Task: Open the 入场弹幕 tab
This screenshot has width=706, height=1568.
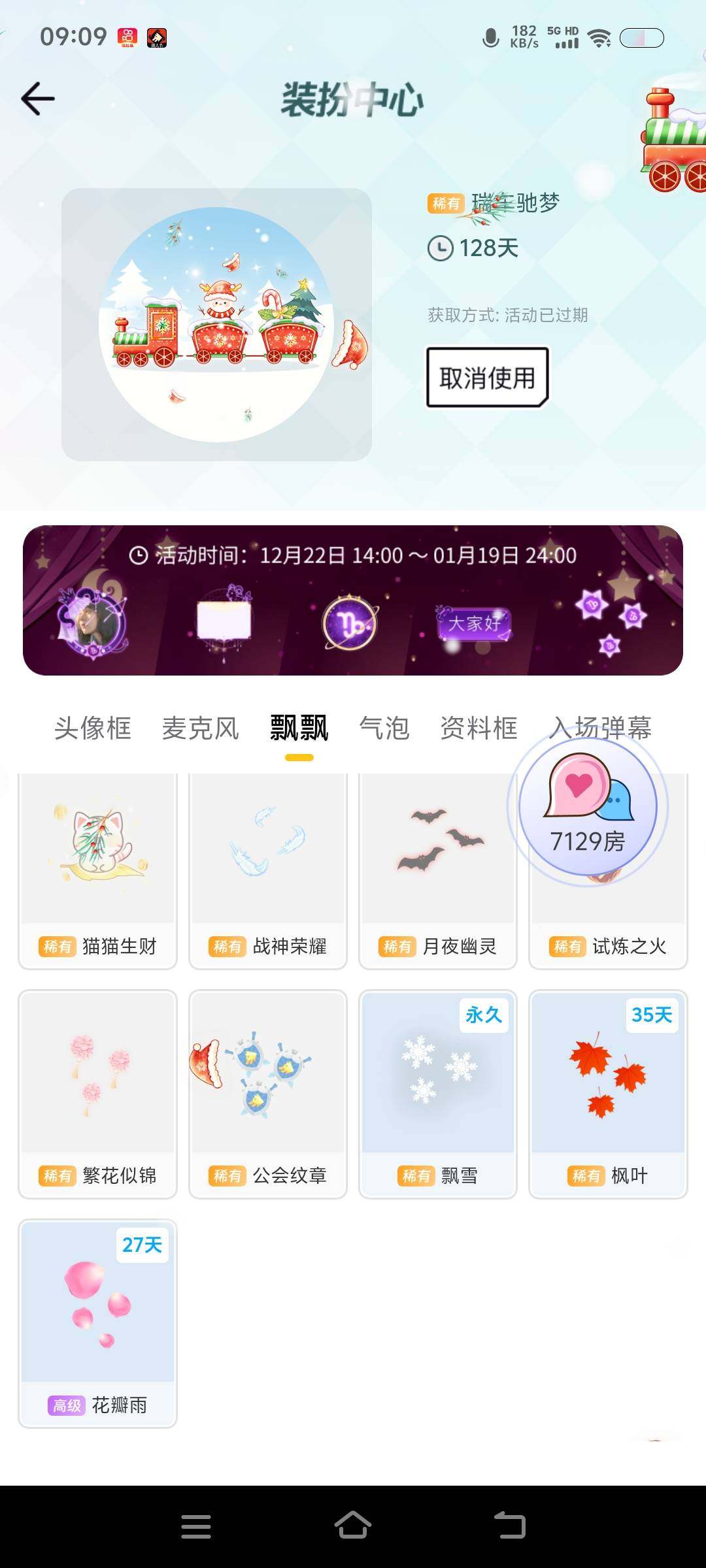Action: point(601,728)
